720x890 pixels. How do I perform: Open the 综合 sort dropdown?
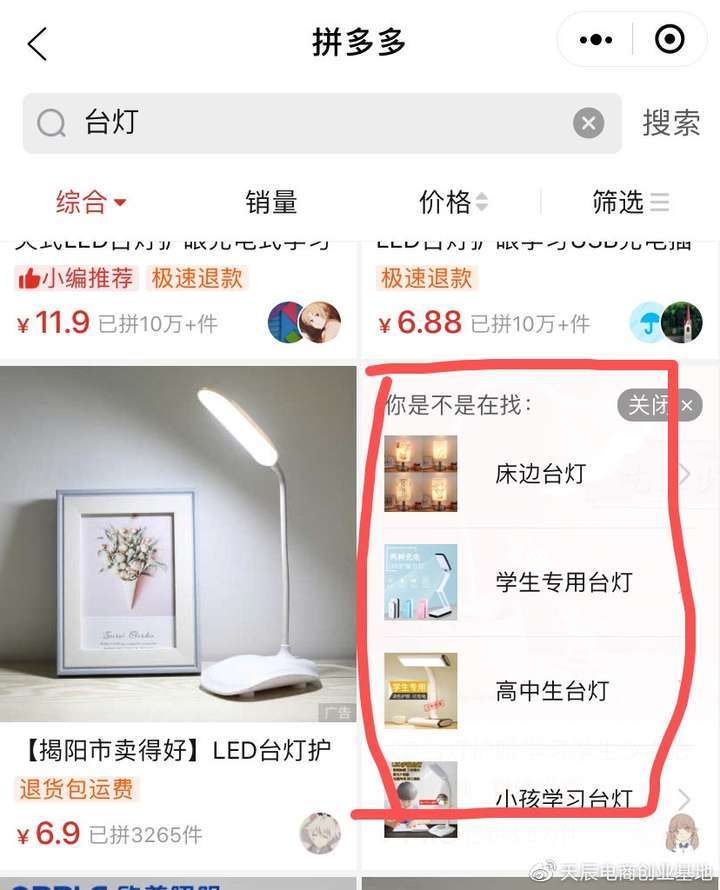[90, 202]
